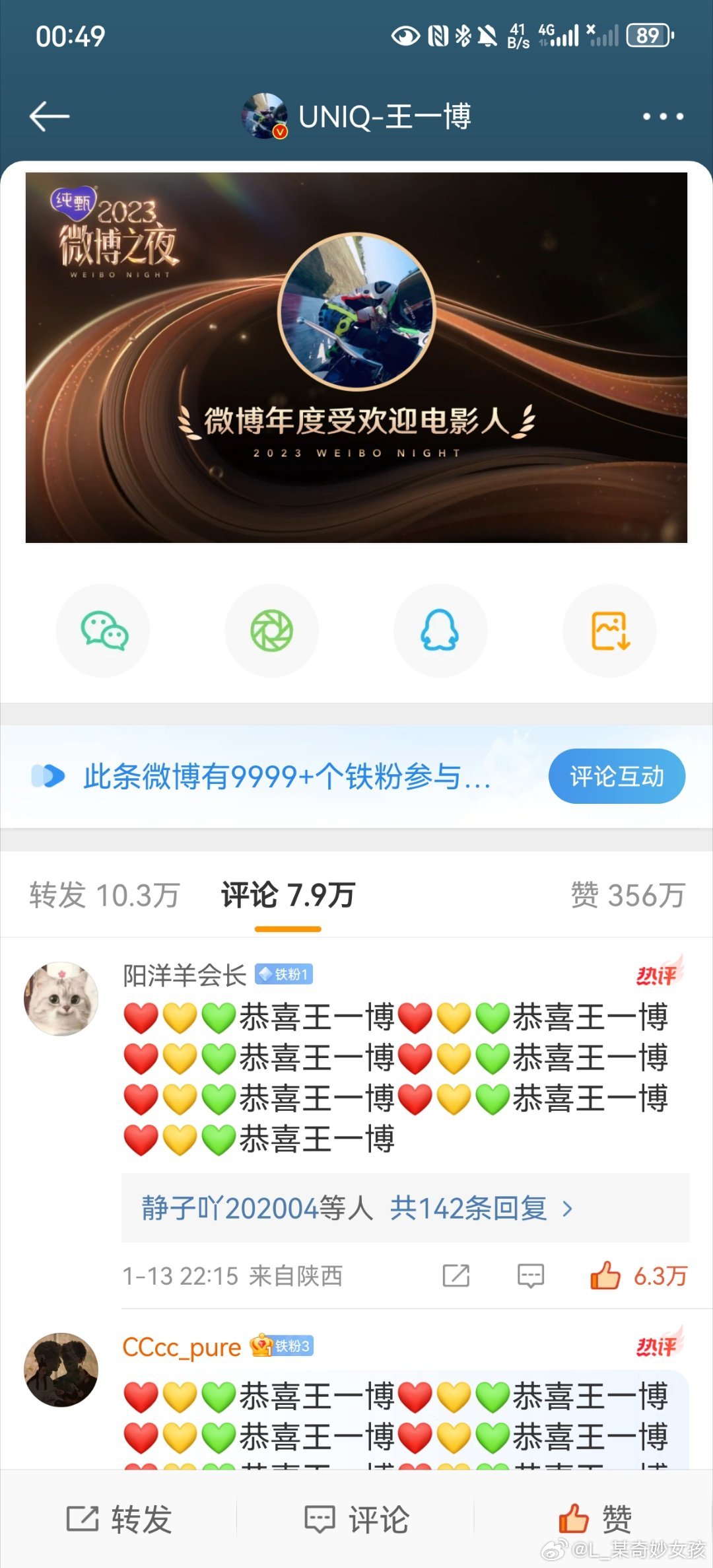This screenshot has width=713, height=1568.
Task: Share to WeChat Moments
Action: (x=271, y=630)
